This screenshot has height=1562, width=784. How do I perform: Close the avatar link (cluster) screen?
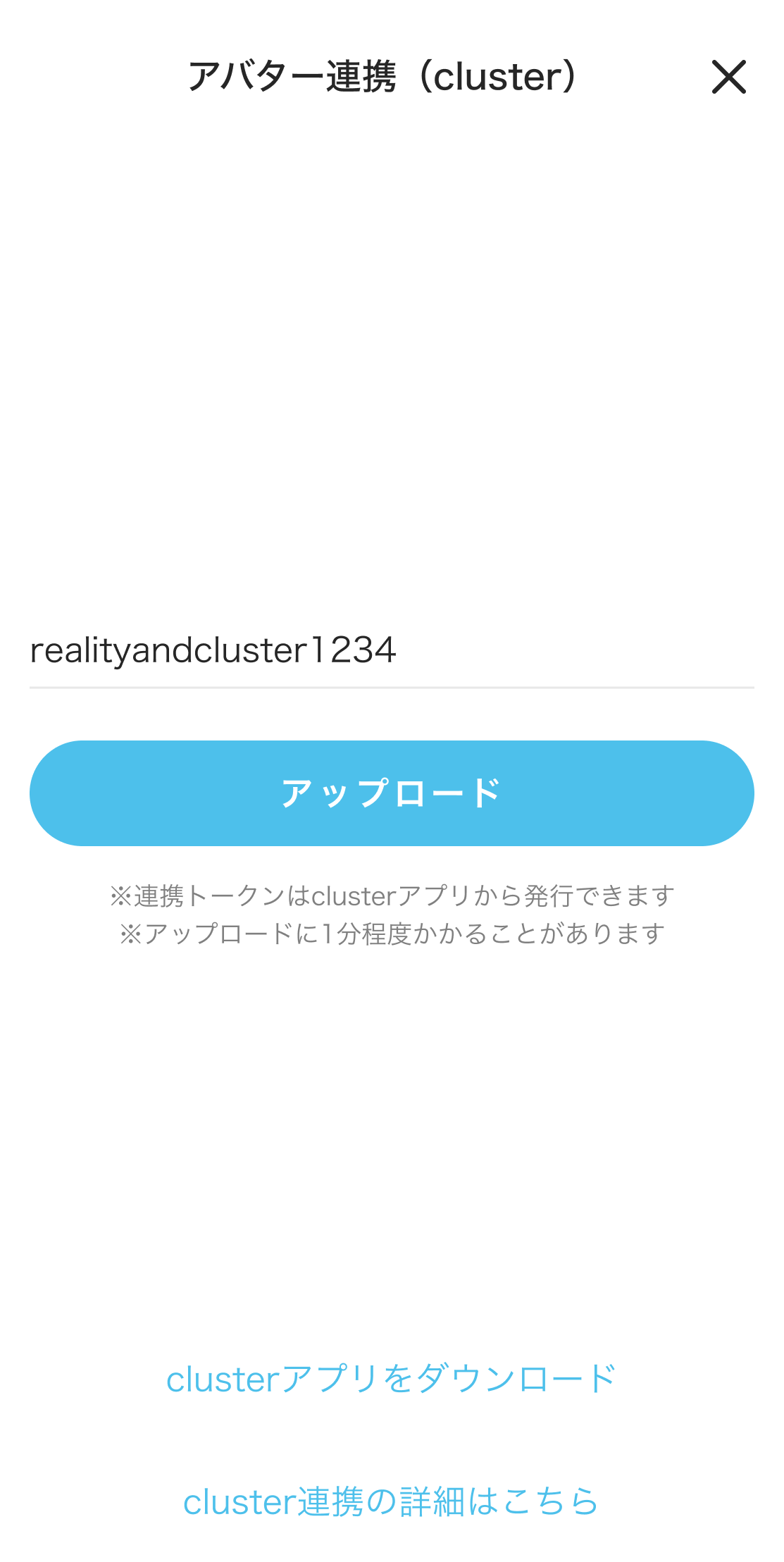tap(728, 77)
